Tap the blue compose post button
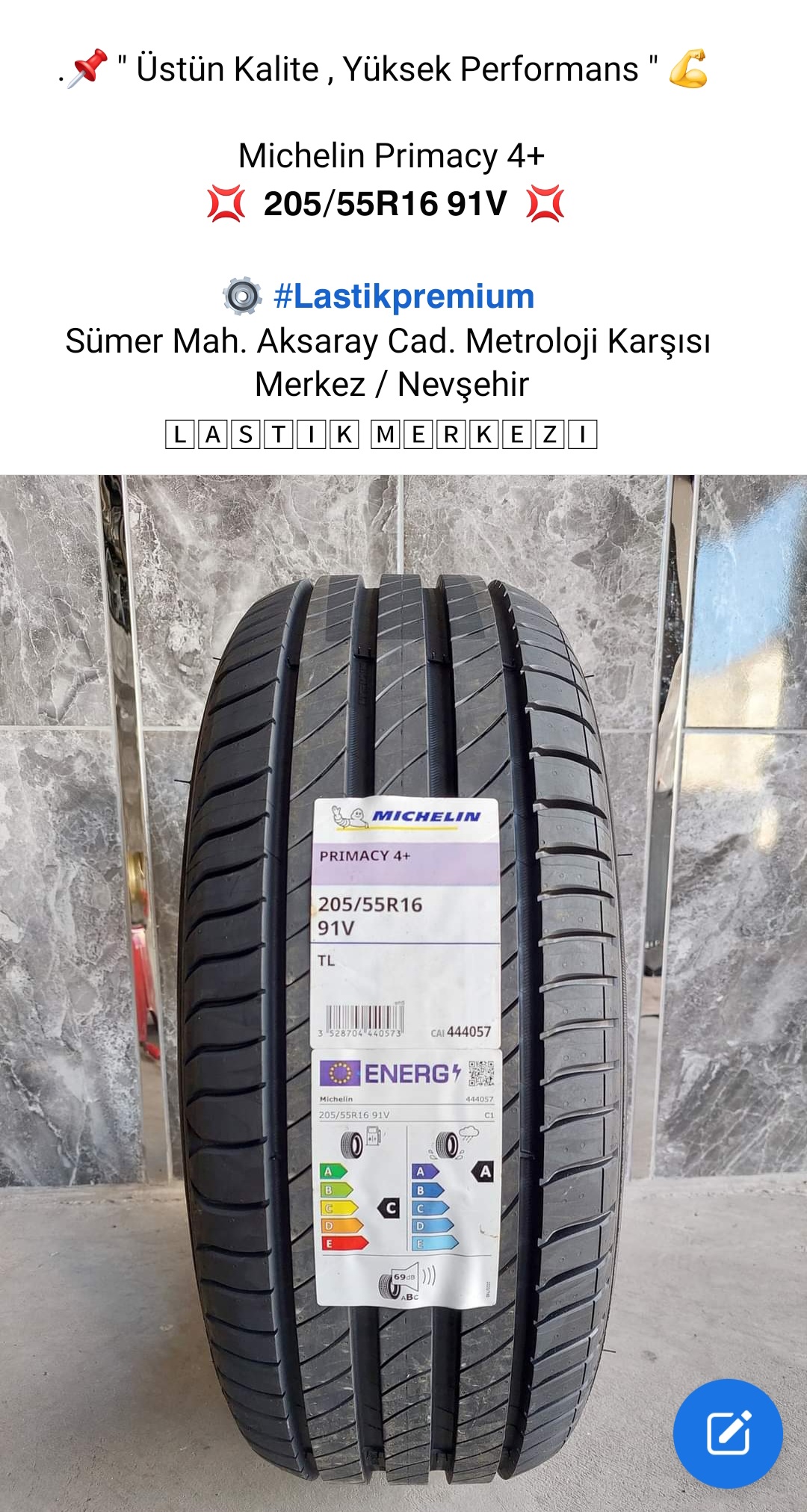This screenshot has width=807, height=1512. coord(728,1434)
